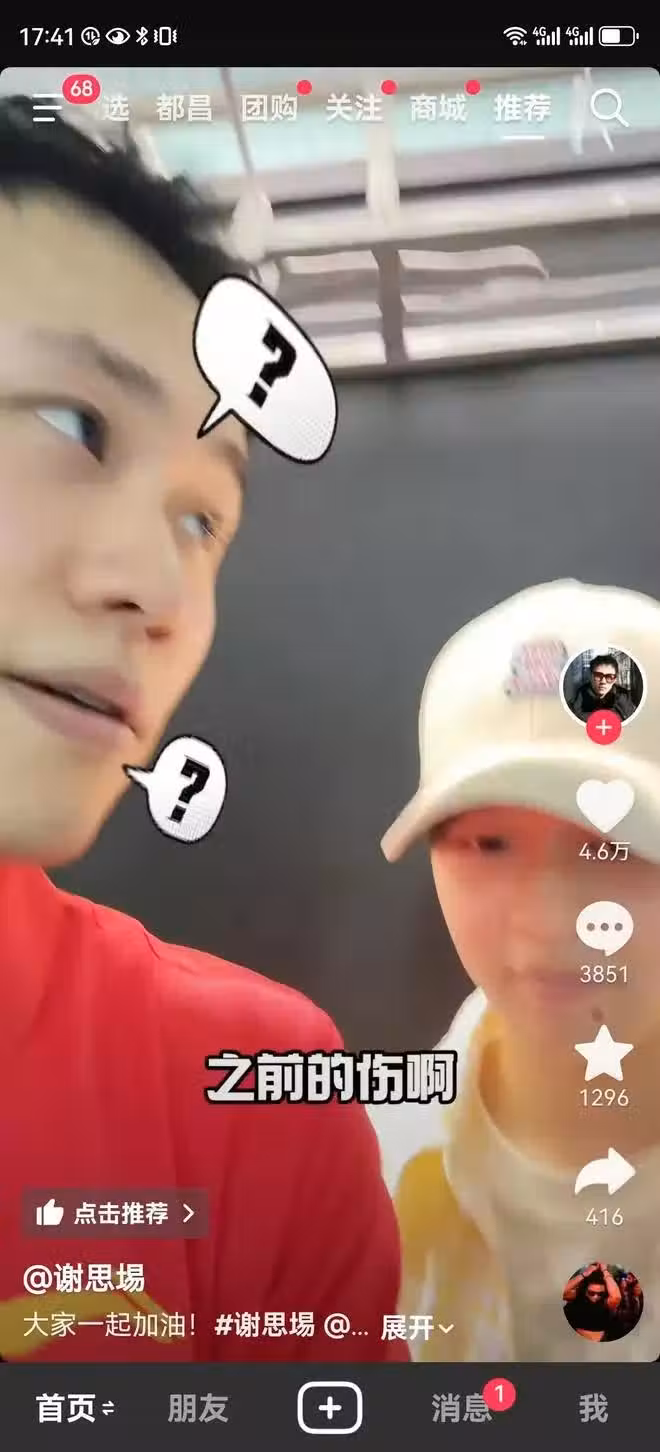Switch to the 团购 tab
660x1452 pixels.
coord(269,108)
